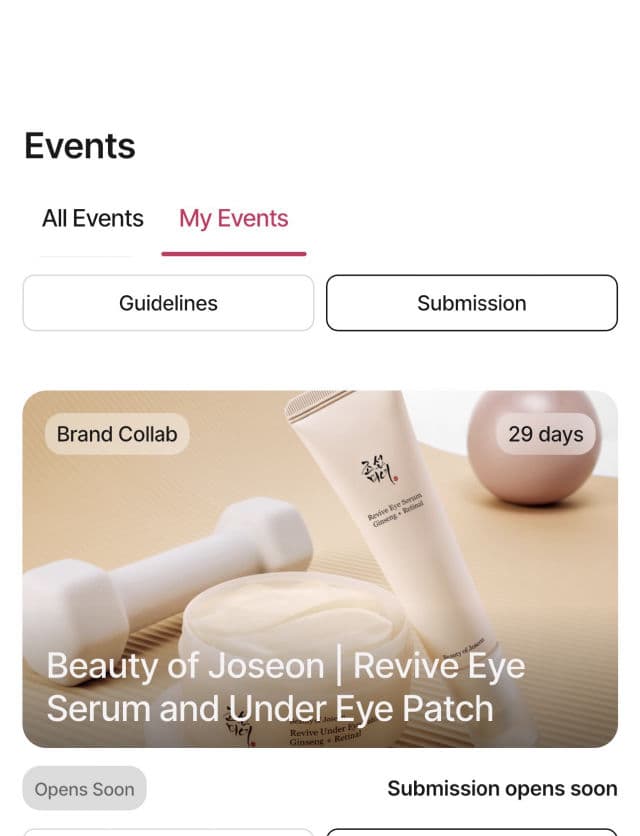Open the Guidelines button
The height and width of the screenshot is (836, 640).
[168, 303]
